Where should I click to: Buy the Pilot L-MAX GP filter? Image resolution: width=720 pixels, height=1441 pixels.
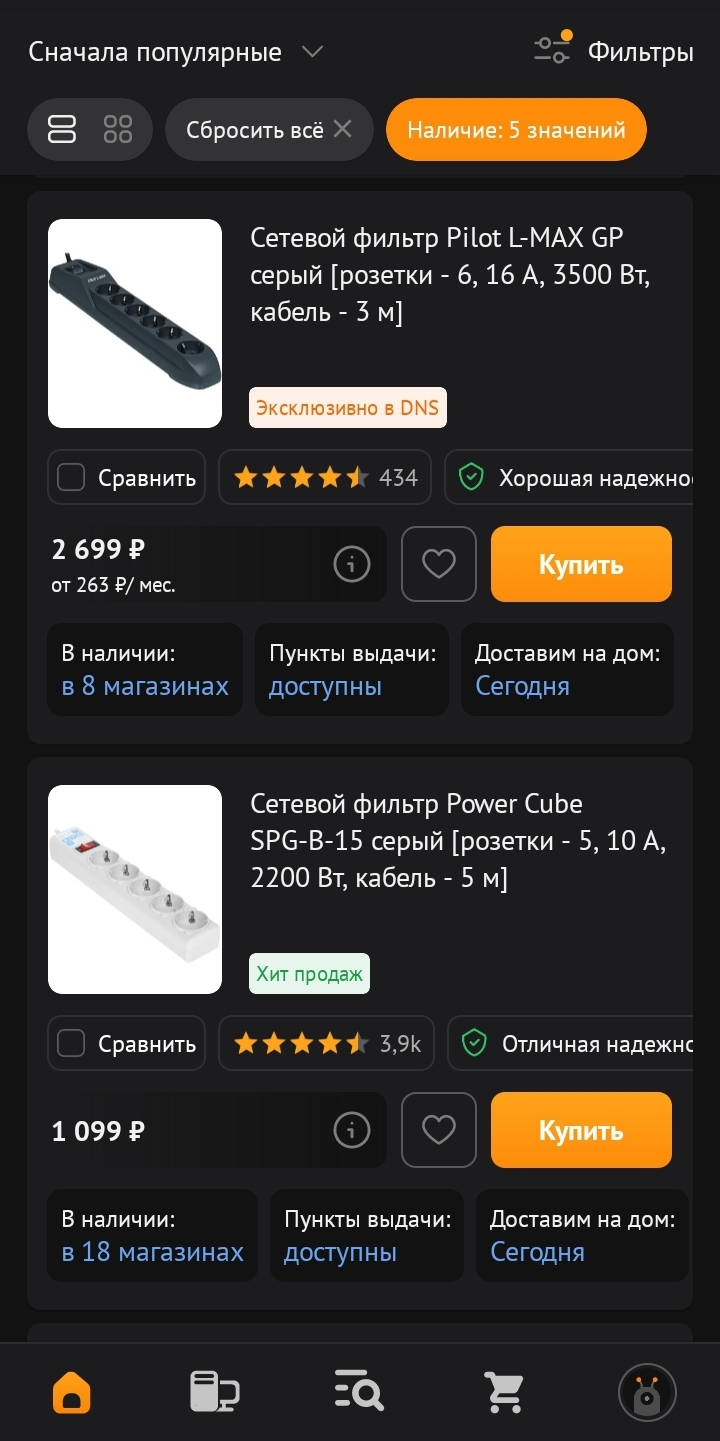[x=581, y=564]
